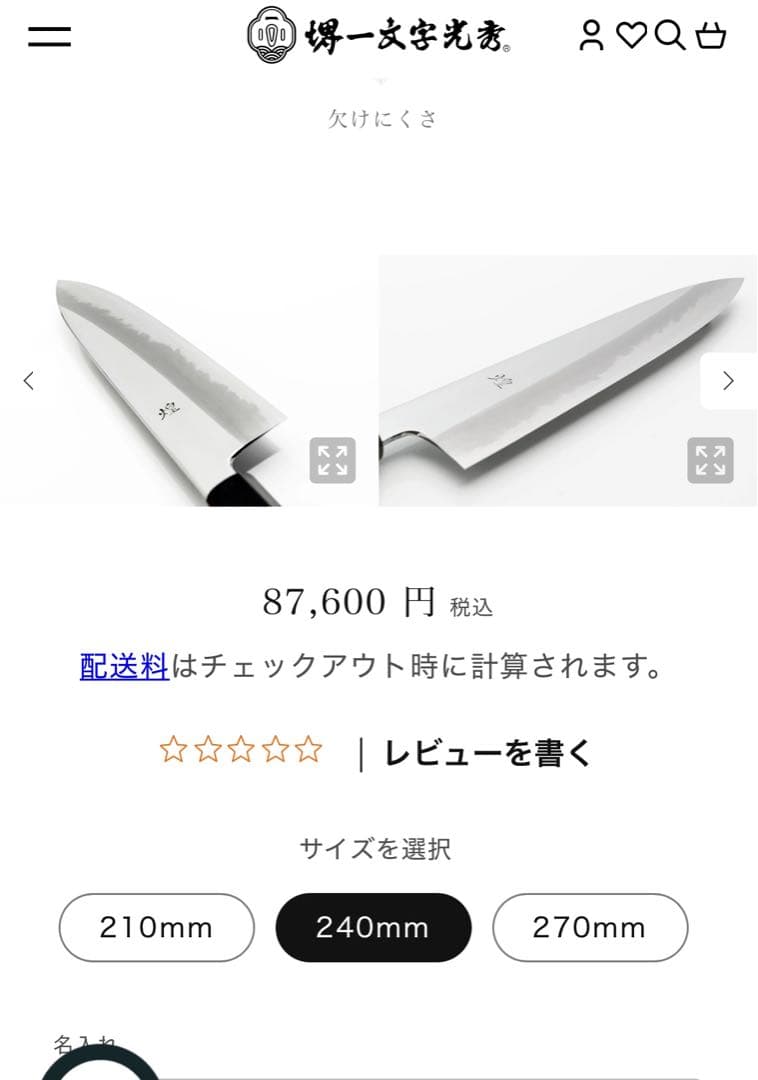
Task: Show the next product image
Action: click(x=729, y=381)
